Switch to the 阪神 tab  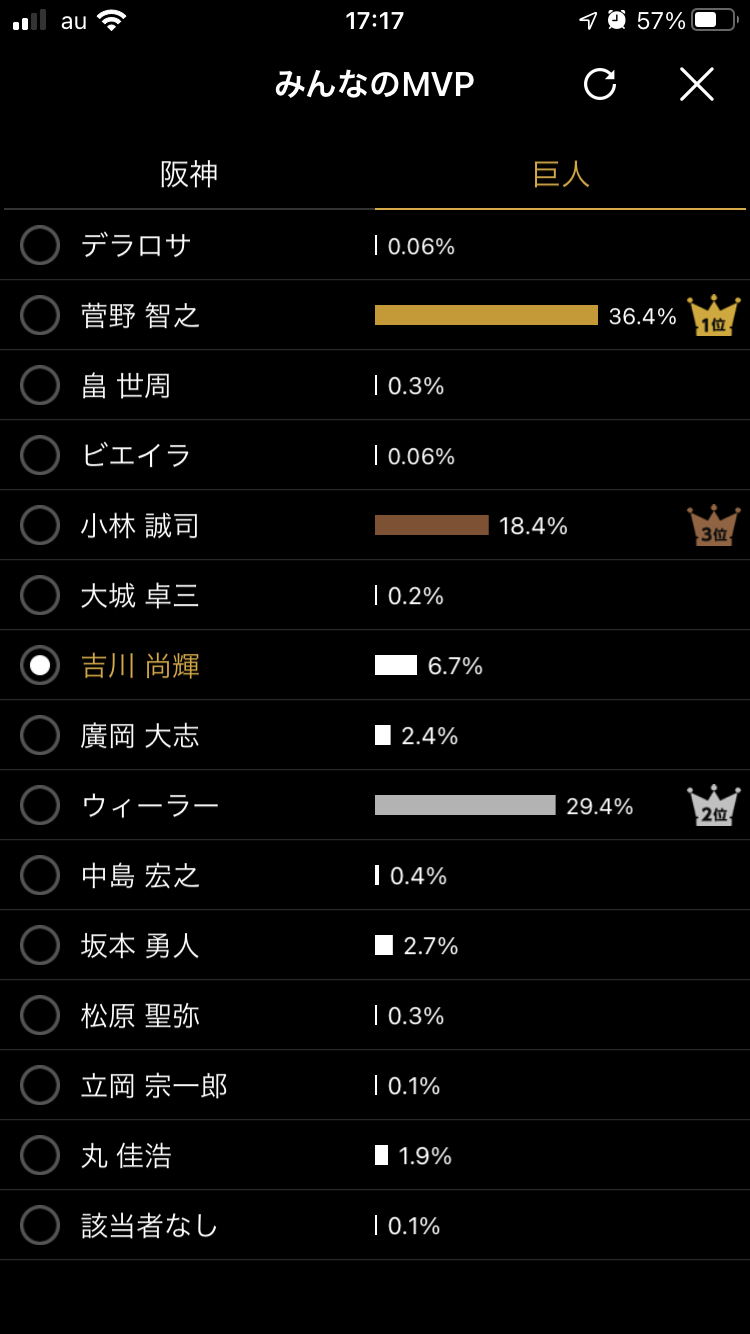point(188,175)
